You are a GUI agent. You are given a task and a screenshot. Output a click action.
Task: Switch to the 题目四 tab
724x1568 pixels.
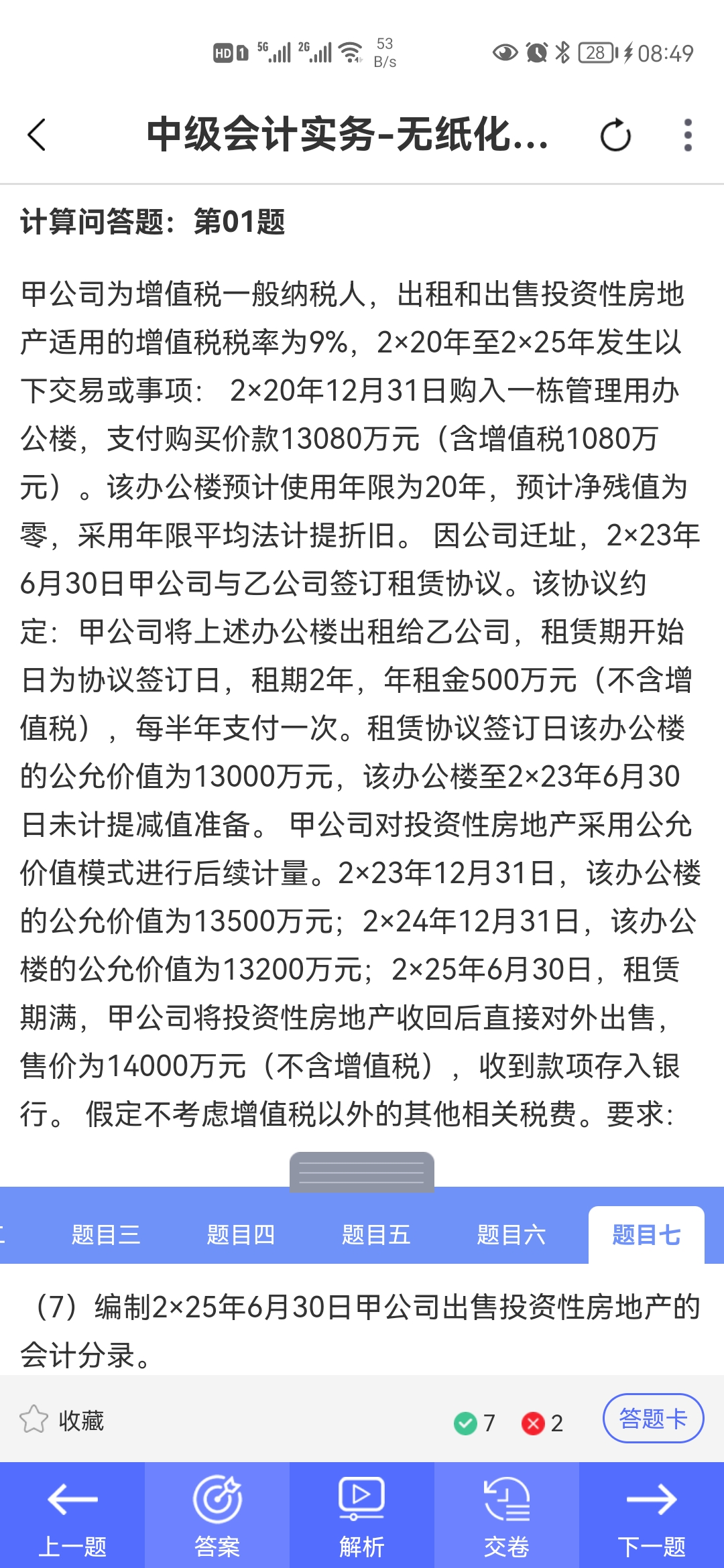tap(241, 1234)
